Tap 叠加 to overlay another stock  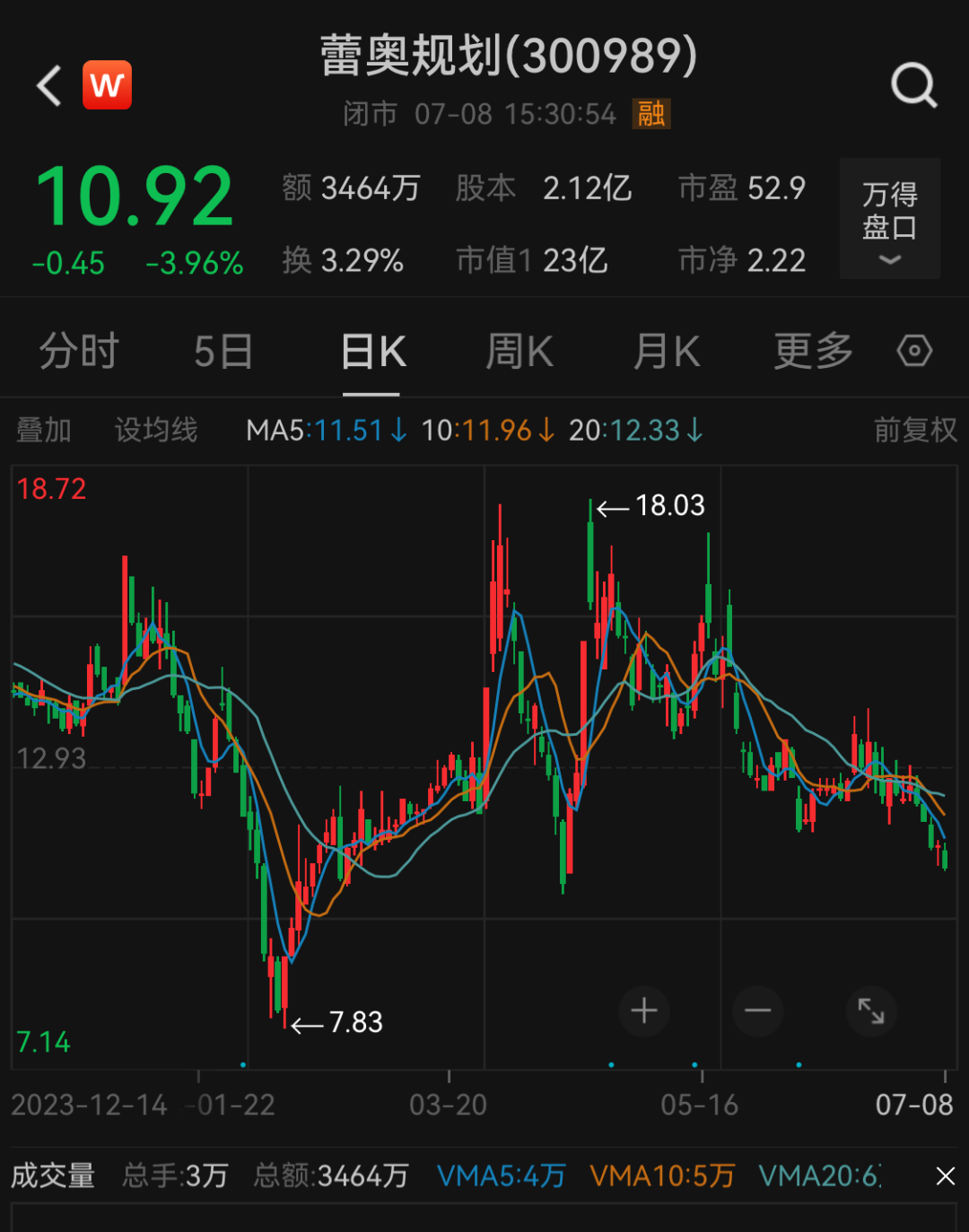point(44,431)
